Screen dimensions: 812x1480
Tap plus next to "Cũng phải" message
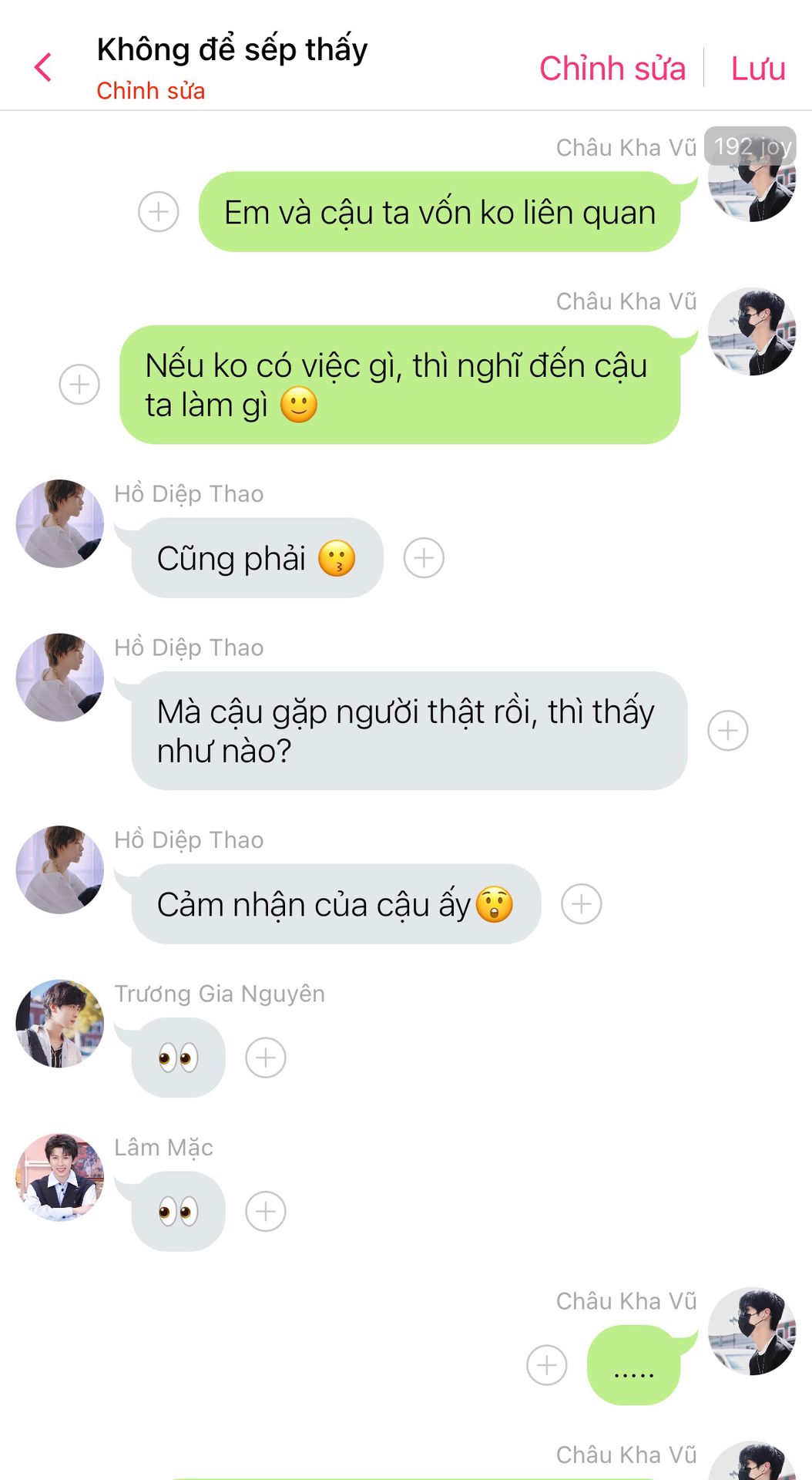(x=424, y=557)
